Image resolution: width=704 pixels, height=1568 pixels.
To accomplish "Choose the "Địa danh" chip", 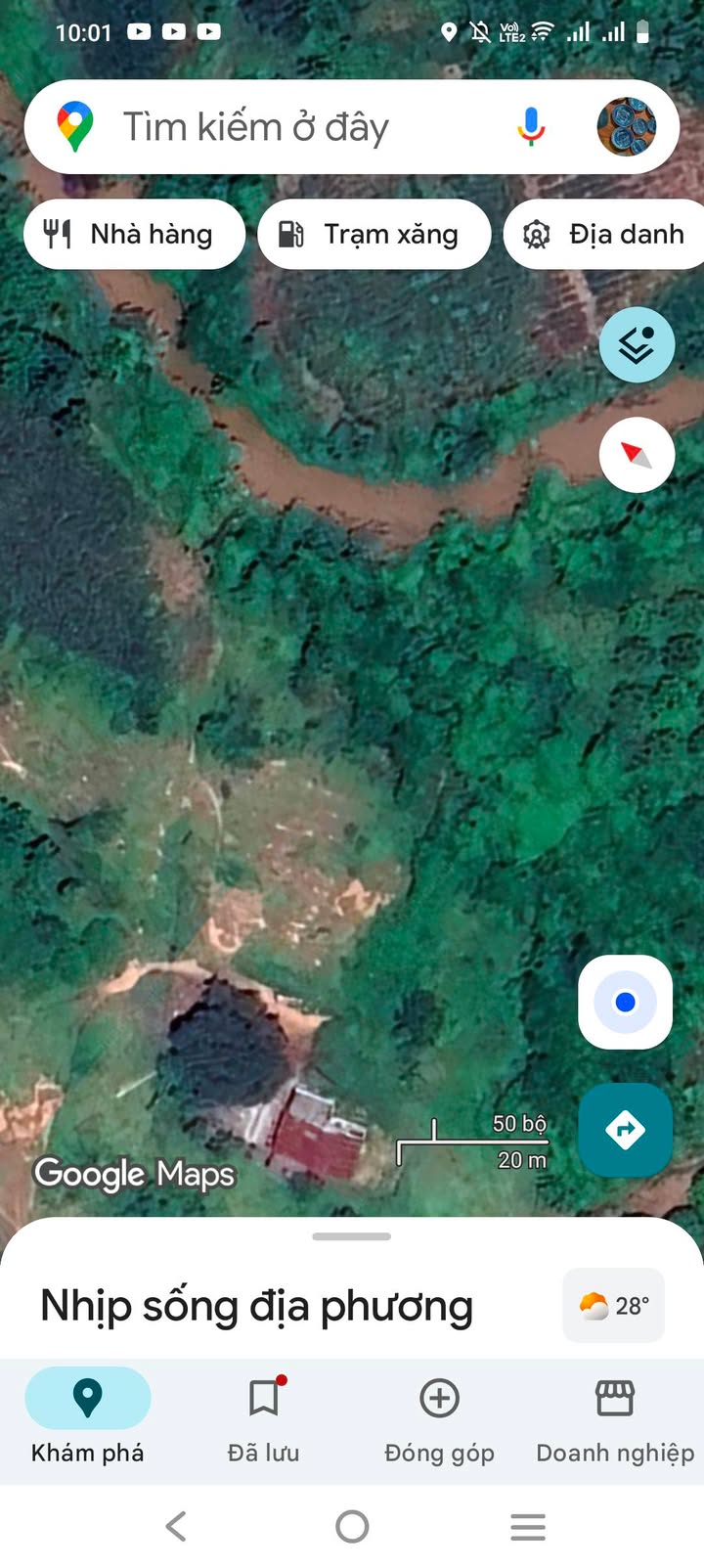I will point(608,235).
